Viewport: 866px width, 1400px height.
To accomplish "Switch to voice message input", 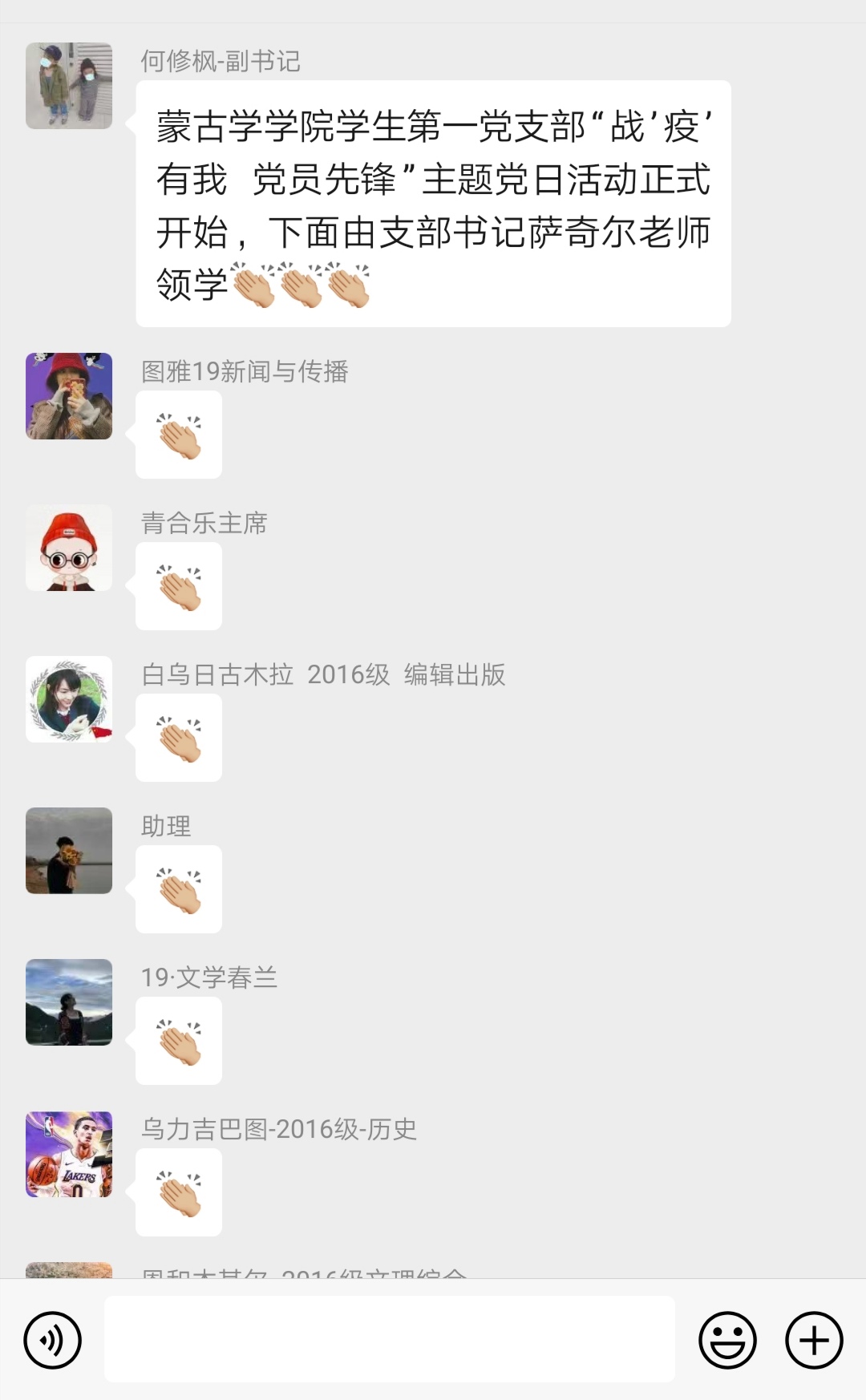I will point(53,1340).
